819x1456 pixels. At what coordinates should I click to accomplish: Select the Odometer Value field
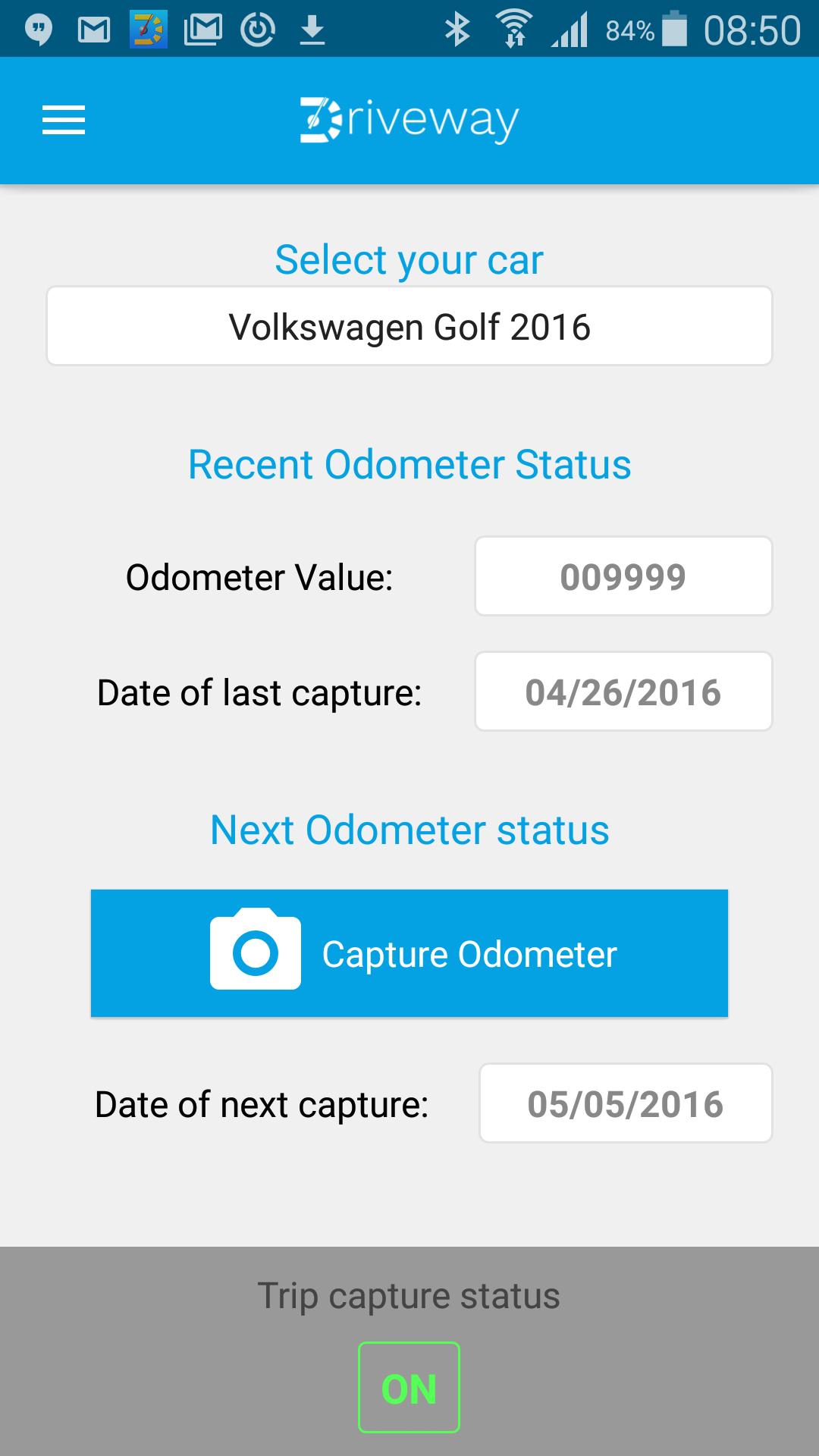[623, 577]
